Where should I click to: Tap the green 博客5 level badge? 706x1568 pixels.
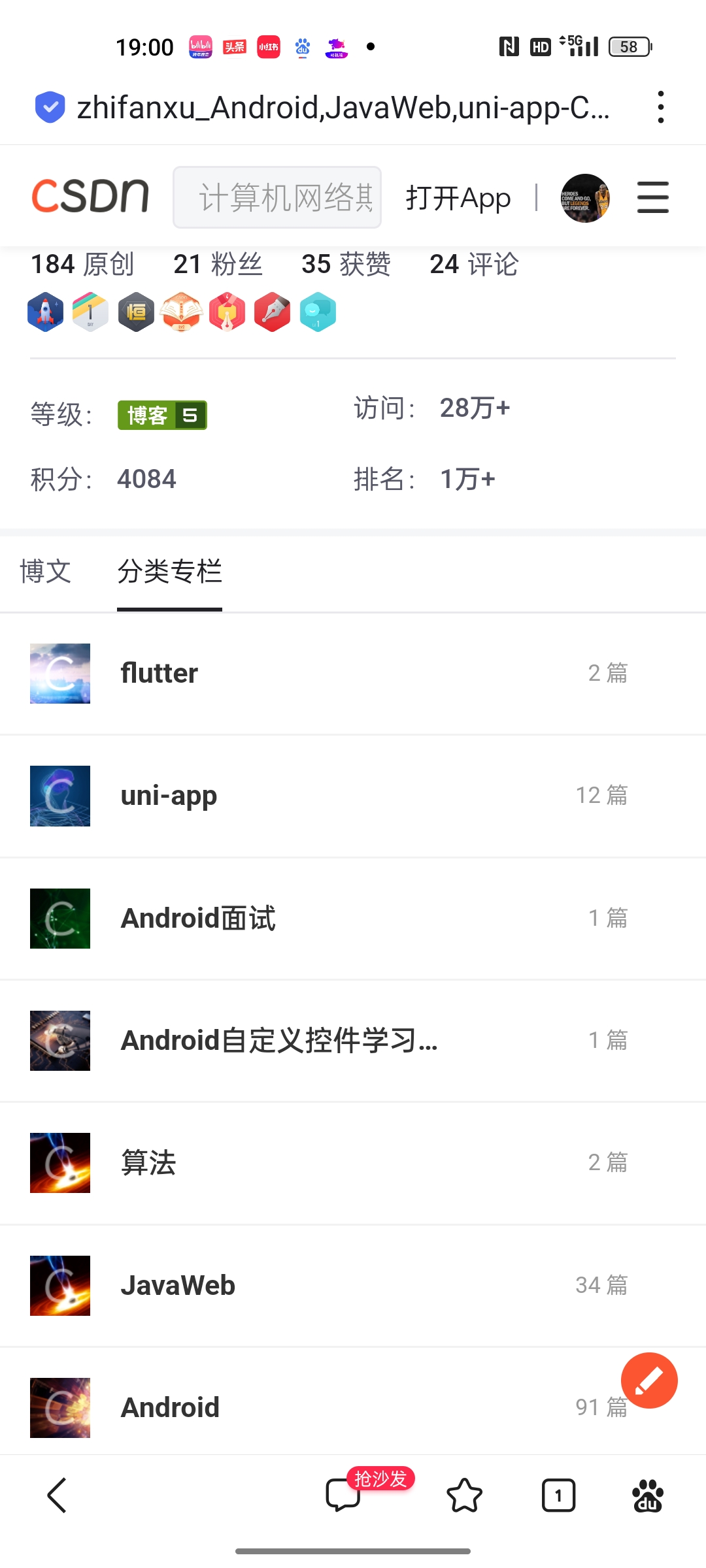point(161,415)
